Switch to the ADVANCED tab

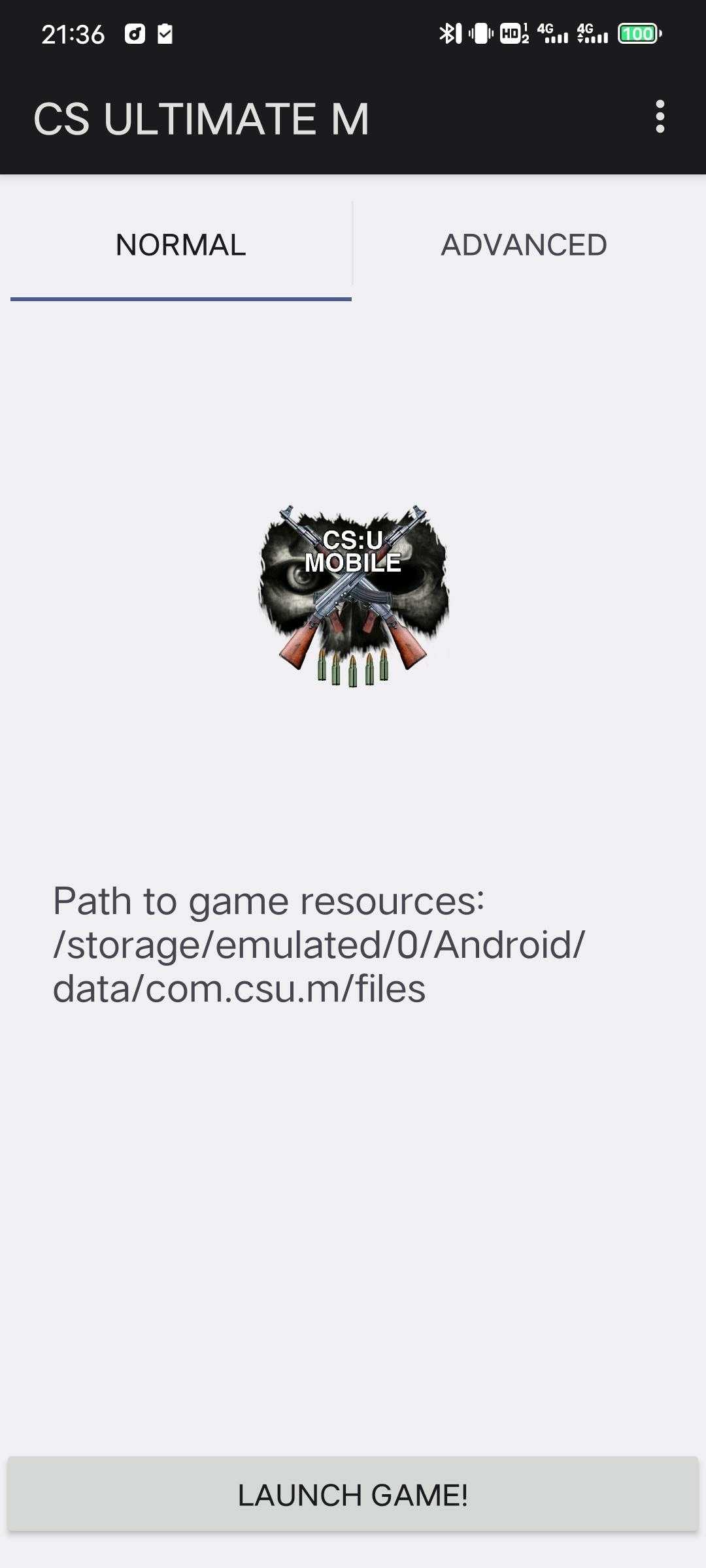[524, 245]
